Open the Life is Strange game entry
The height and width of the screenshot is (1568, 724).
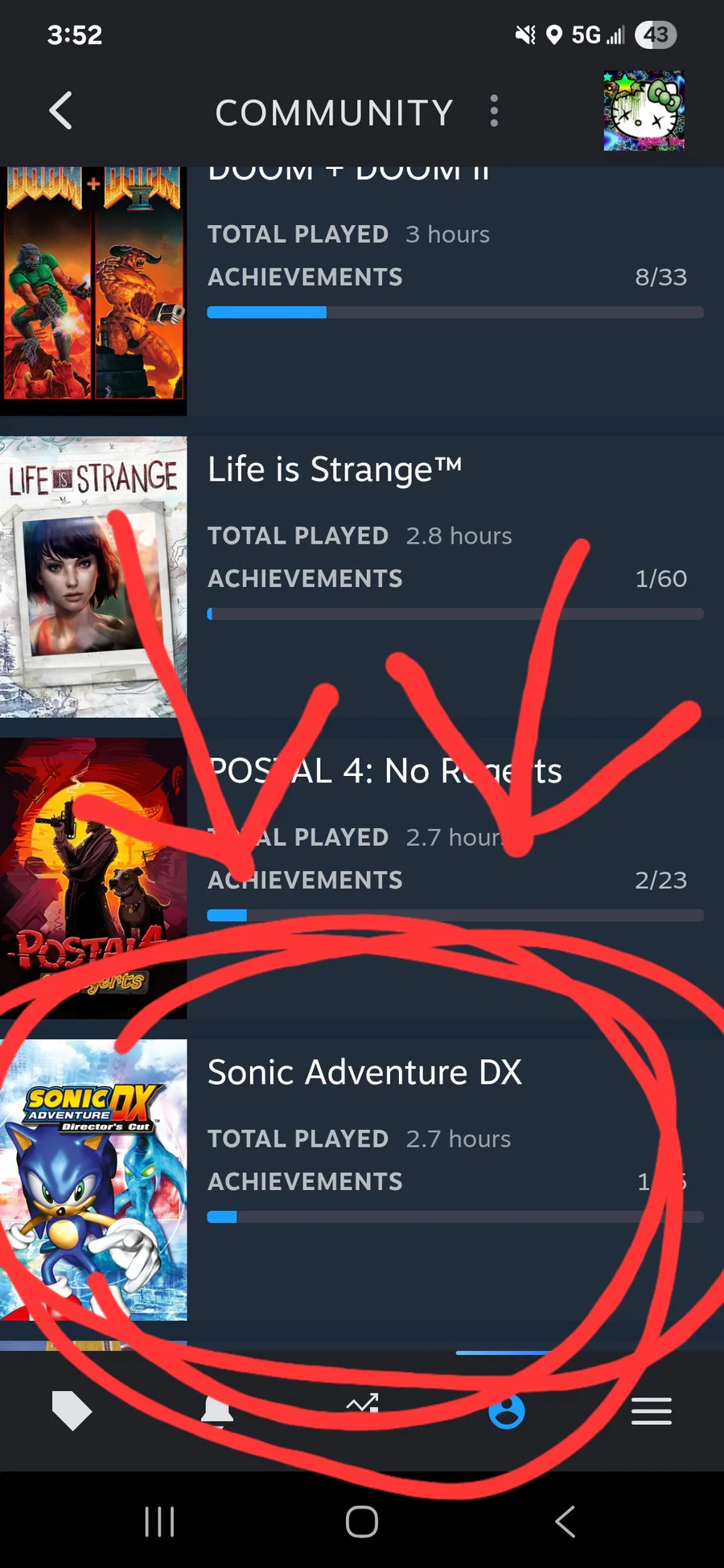point(362,577)
